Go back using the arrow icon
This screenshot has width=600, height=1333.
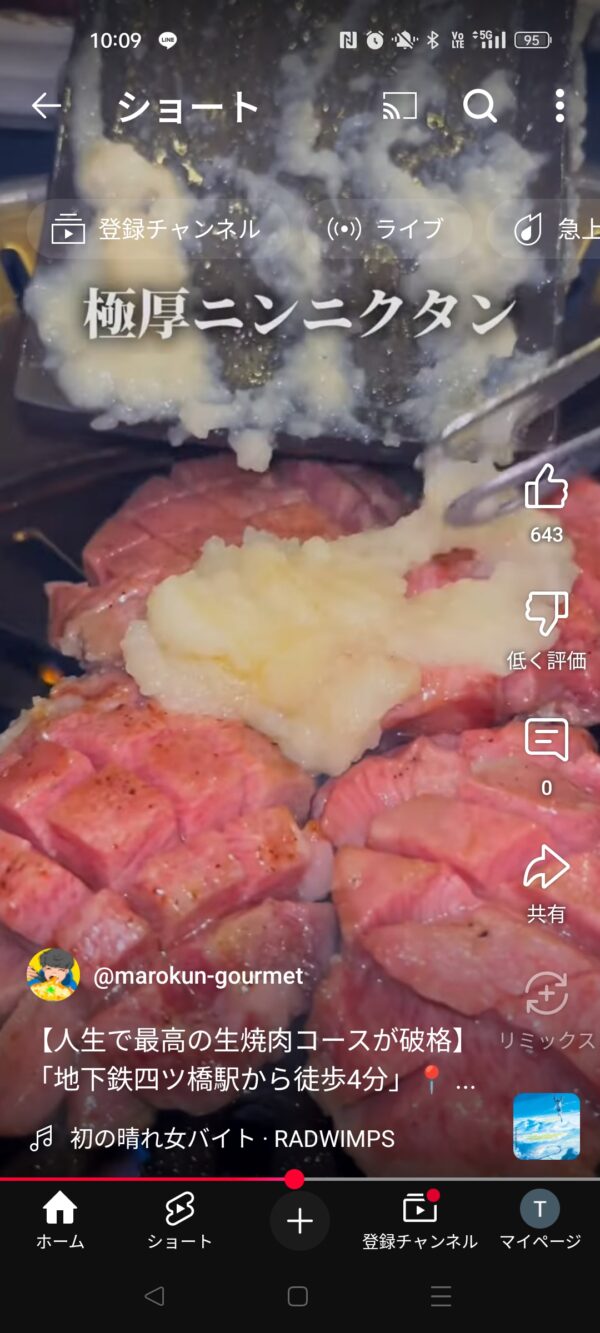pyautogui.click(x=46, y=105)
